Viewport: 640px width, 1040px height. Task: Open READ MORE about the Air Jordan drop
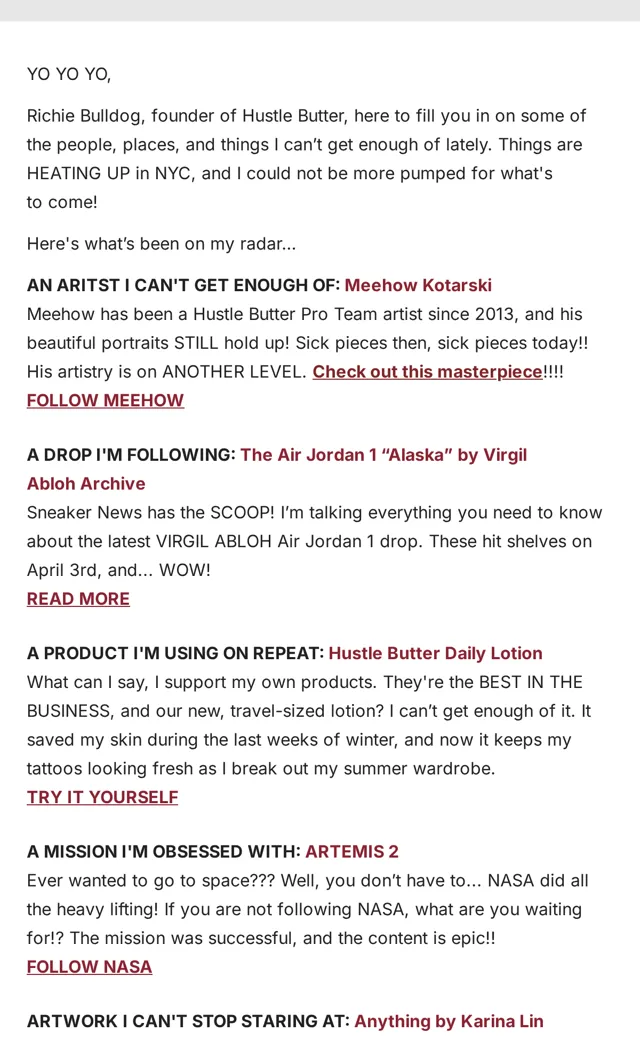tap(78, 599)
